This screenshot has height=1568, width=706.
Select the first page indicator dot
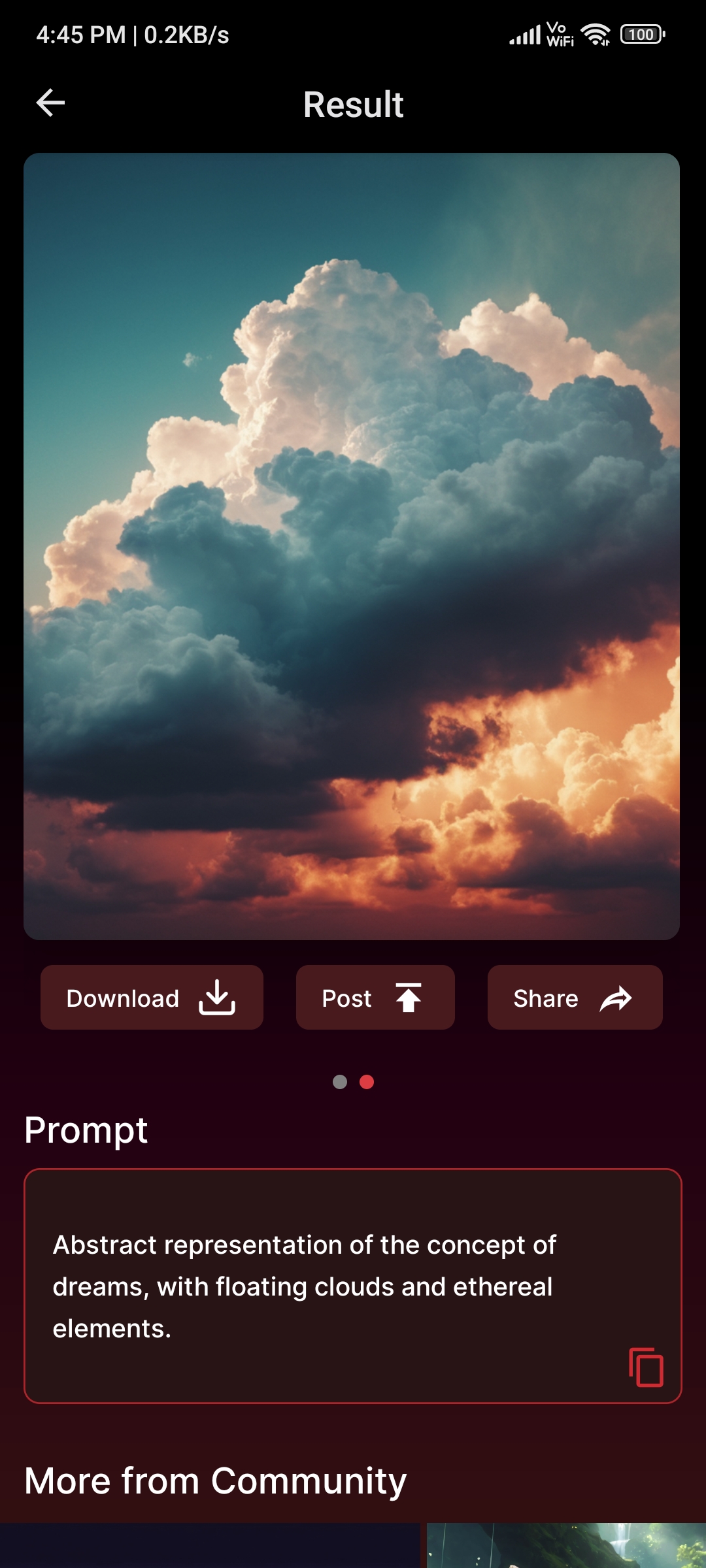tap(340, 1082)
